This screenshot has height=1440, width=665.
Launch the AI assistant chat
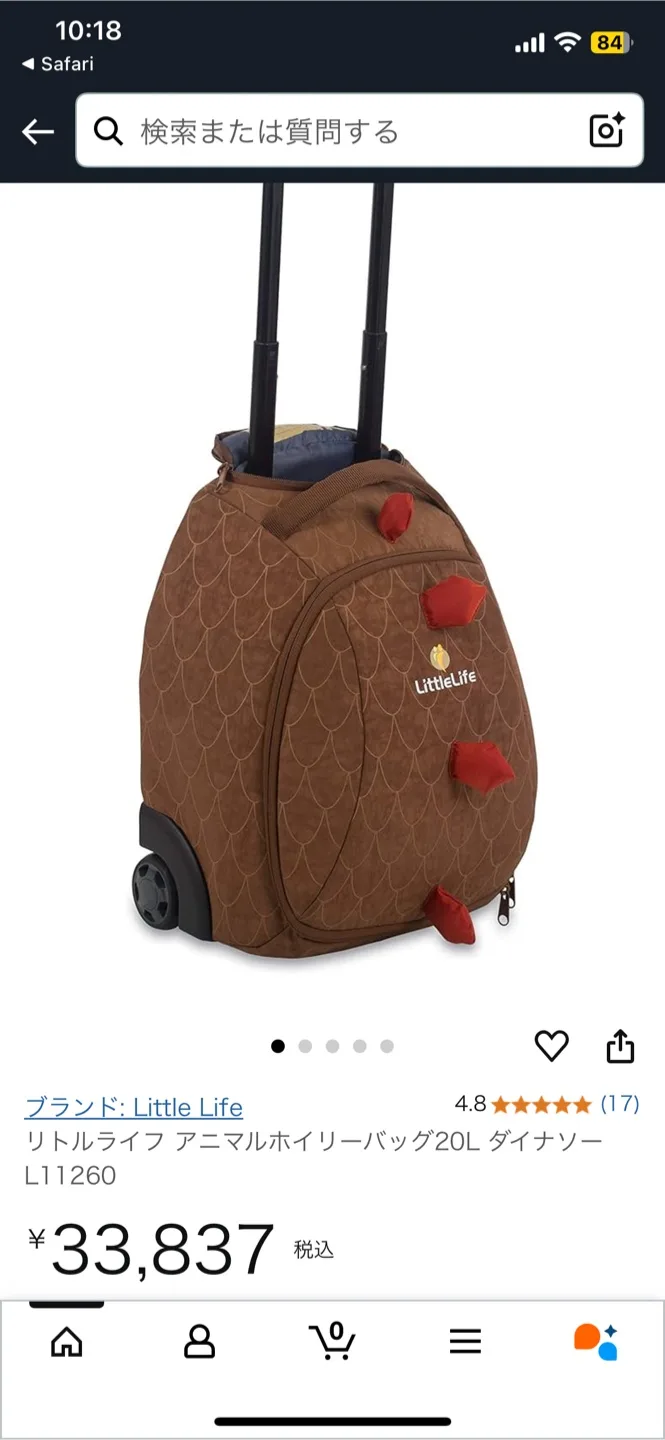(596, 1341)
